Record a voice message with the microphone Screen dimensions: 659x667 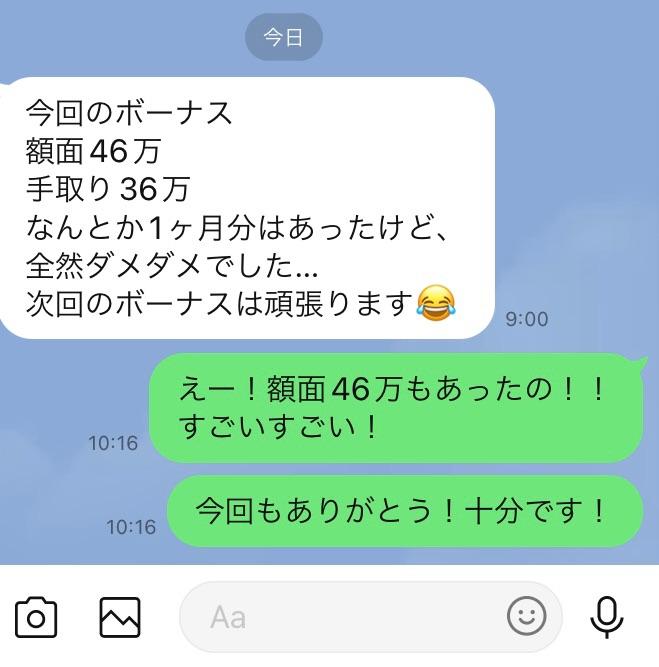[606, 617]
